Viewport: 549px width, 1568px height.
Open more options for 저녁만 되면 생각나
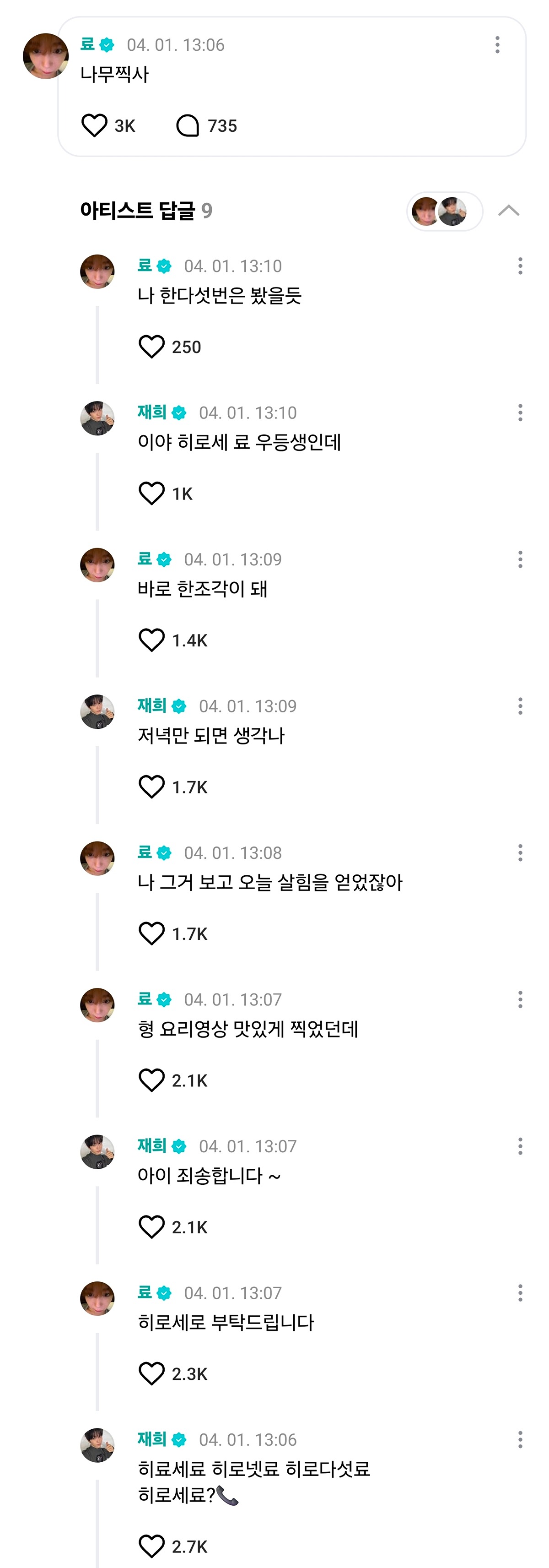[x=520, y=706]
